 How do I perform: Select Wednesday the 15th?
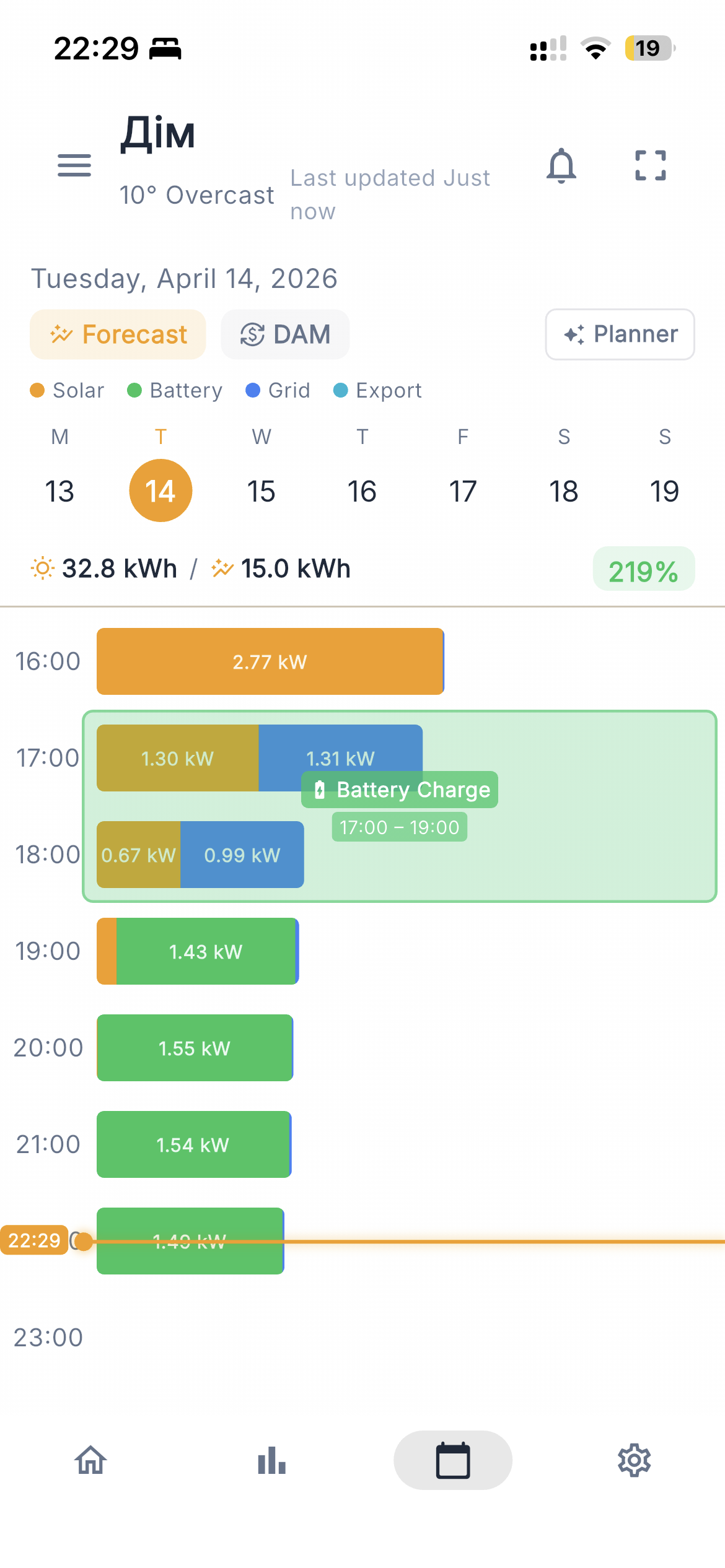261,490
